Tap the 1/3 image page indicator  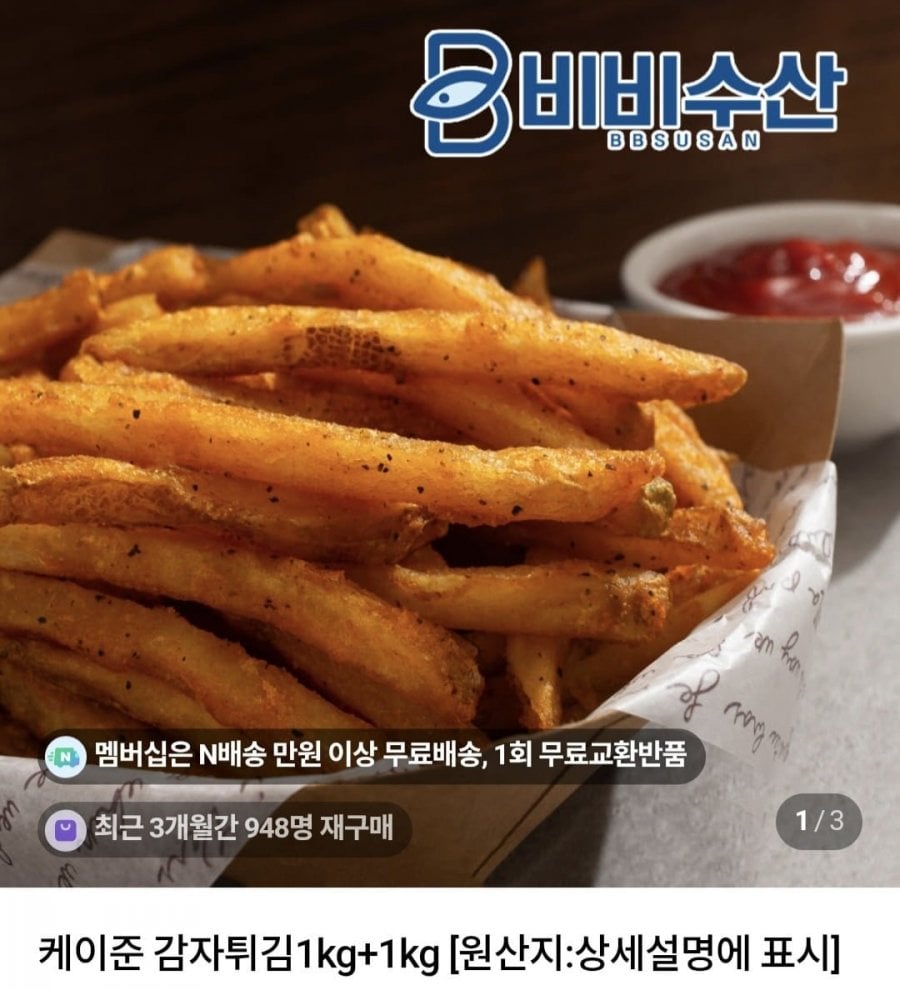coord(819,822)
